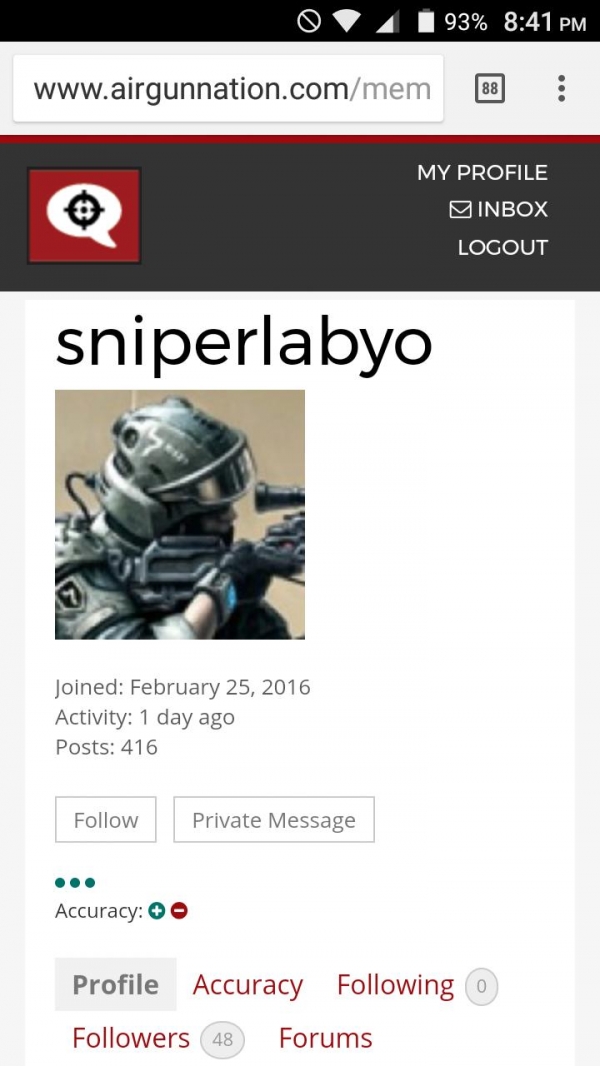View the Following tab
The height and width of the screenshot is (1066, 600).
[395, 985]
